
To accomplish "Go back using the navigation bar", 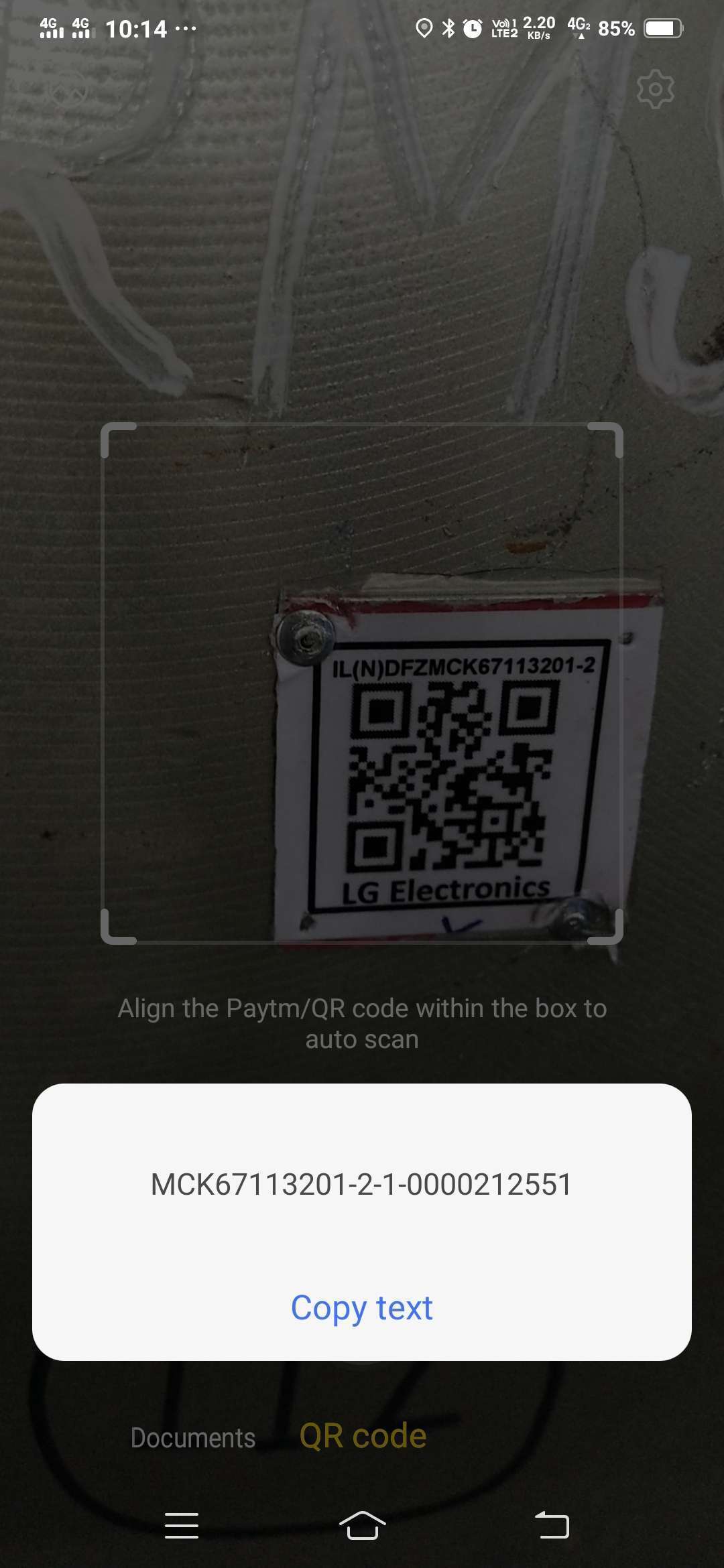I will [x=552, y=1525].
